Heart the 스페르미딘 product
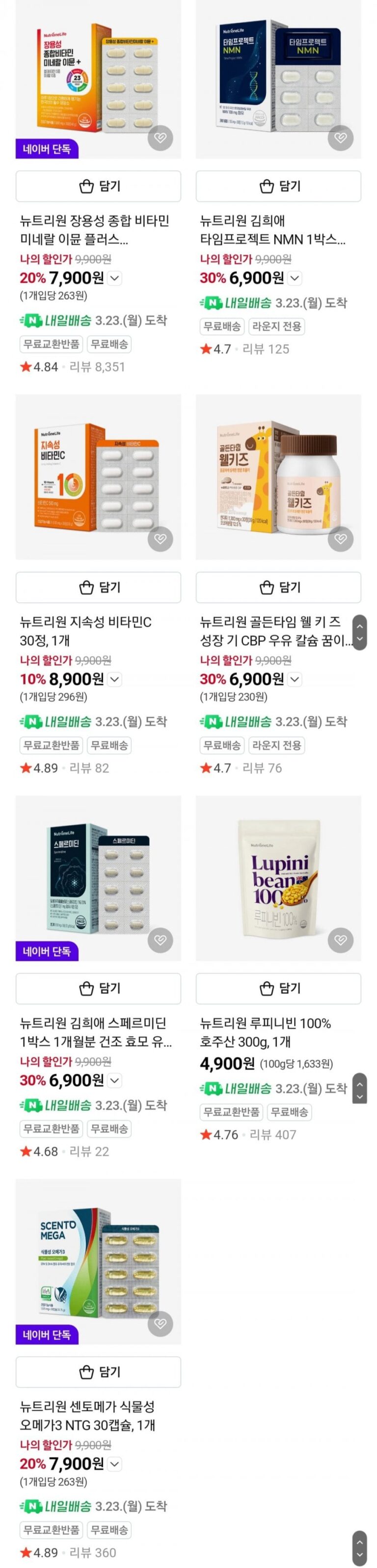Viewport: 377px width, 1568px height. (161, 940)
